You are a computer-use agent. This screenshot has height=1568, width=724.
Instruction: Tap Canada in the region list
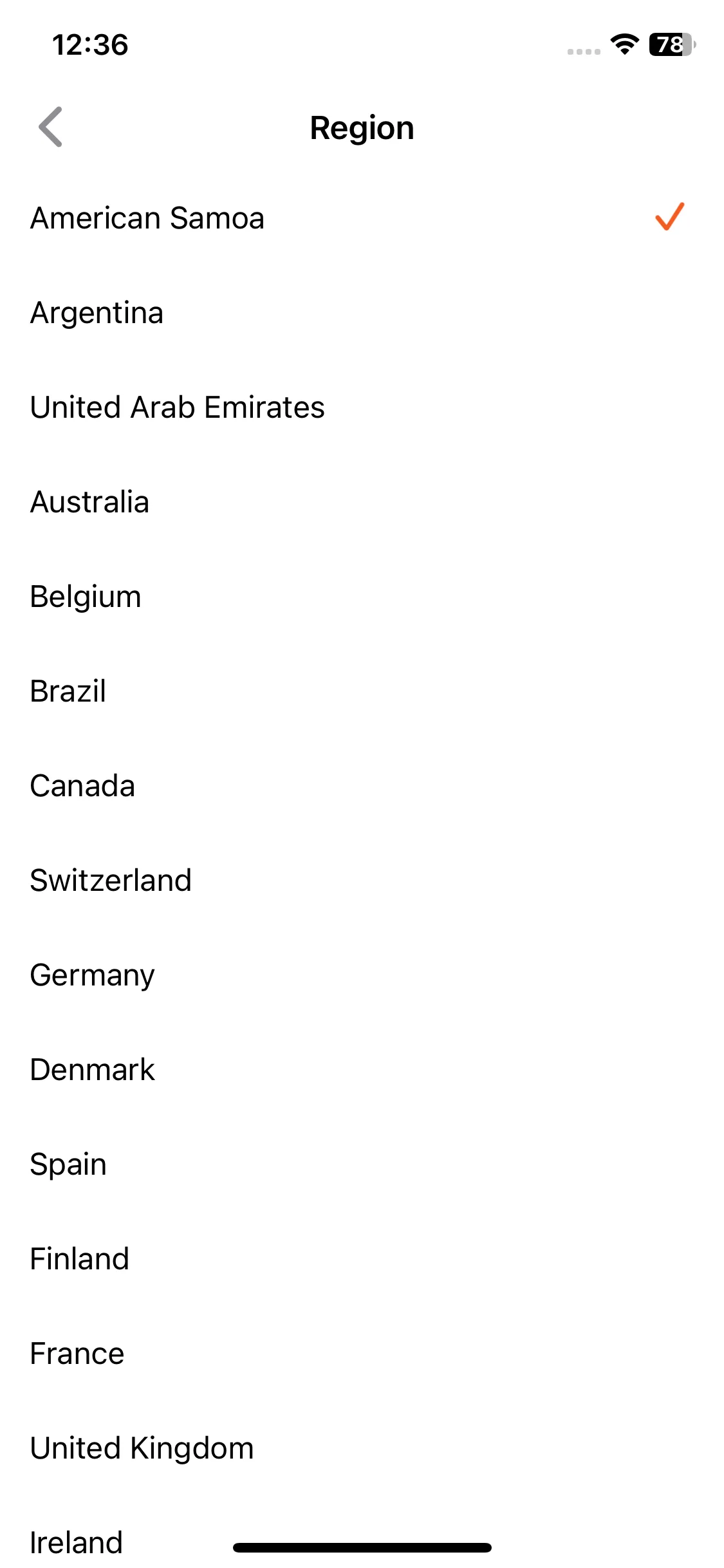(362, 785)
